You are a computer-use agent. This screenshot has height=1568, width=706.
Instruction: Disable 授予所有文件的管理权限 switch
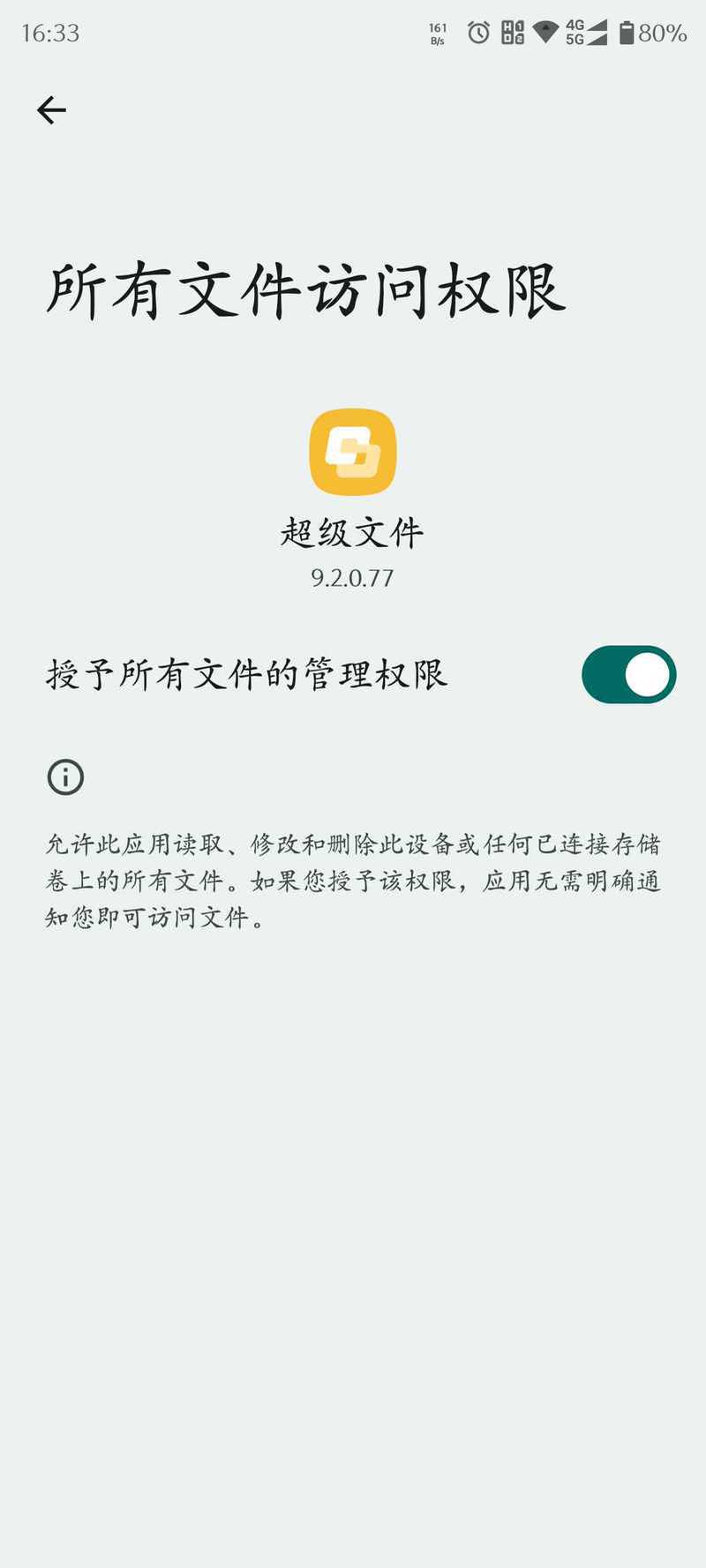tap(628, 675)
